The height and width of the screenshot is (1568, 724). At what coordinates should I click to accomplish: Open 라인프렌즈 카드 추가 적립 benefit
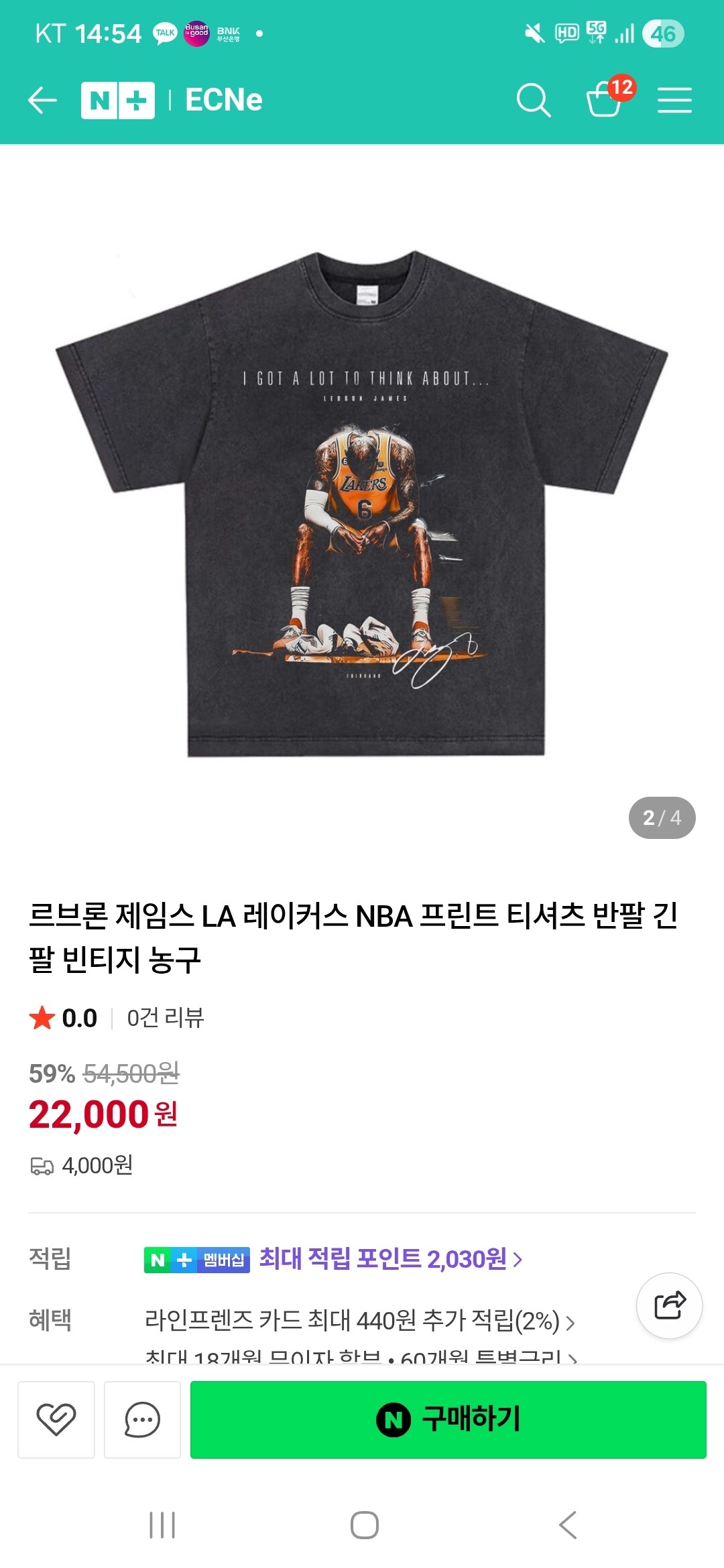[359, 1321]
